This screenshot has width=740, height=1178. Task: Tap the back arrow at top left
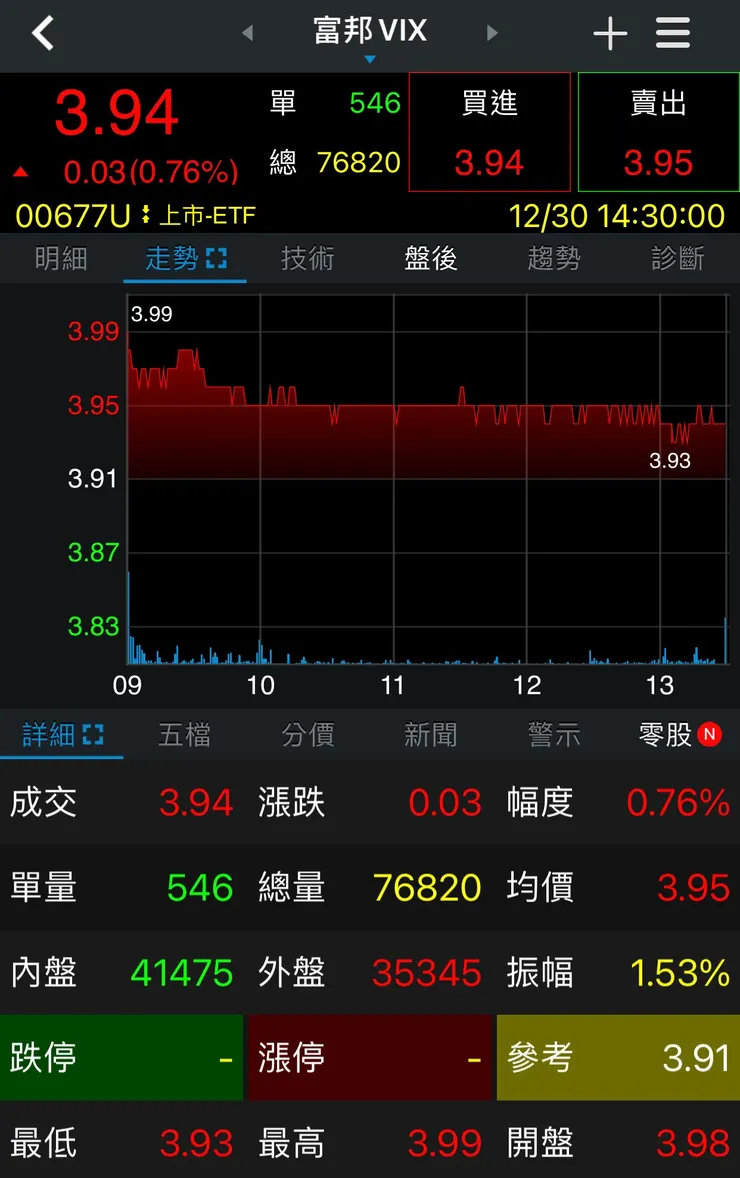coord(44,31)
